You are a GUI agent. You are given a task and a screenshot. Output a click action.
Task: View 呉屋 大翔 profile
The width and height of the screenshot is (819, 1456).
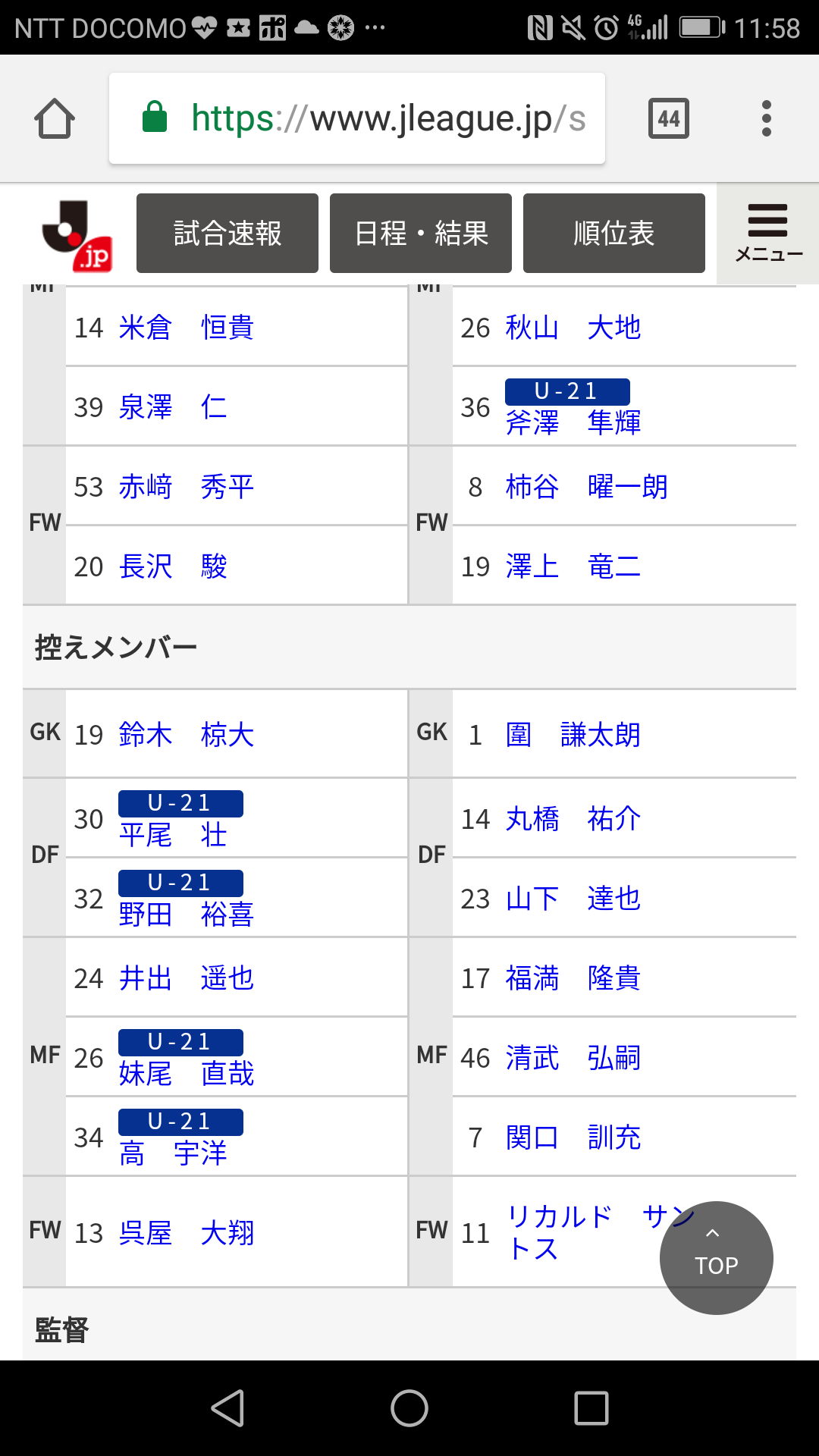pyautogui.click(x=186, y=1233)
